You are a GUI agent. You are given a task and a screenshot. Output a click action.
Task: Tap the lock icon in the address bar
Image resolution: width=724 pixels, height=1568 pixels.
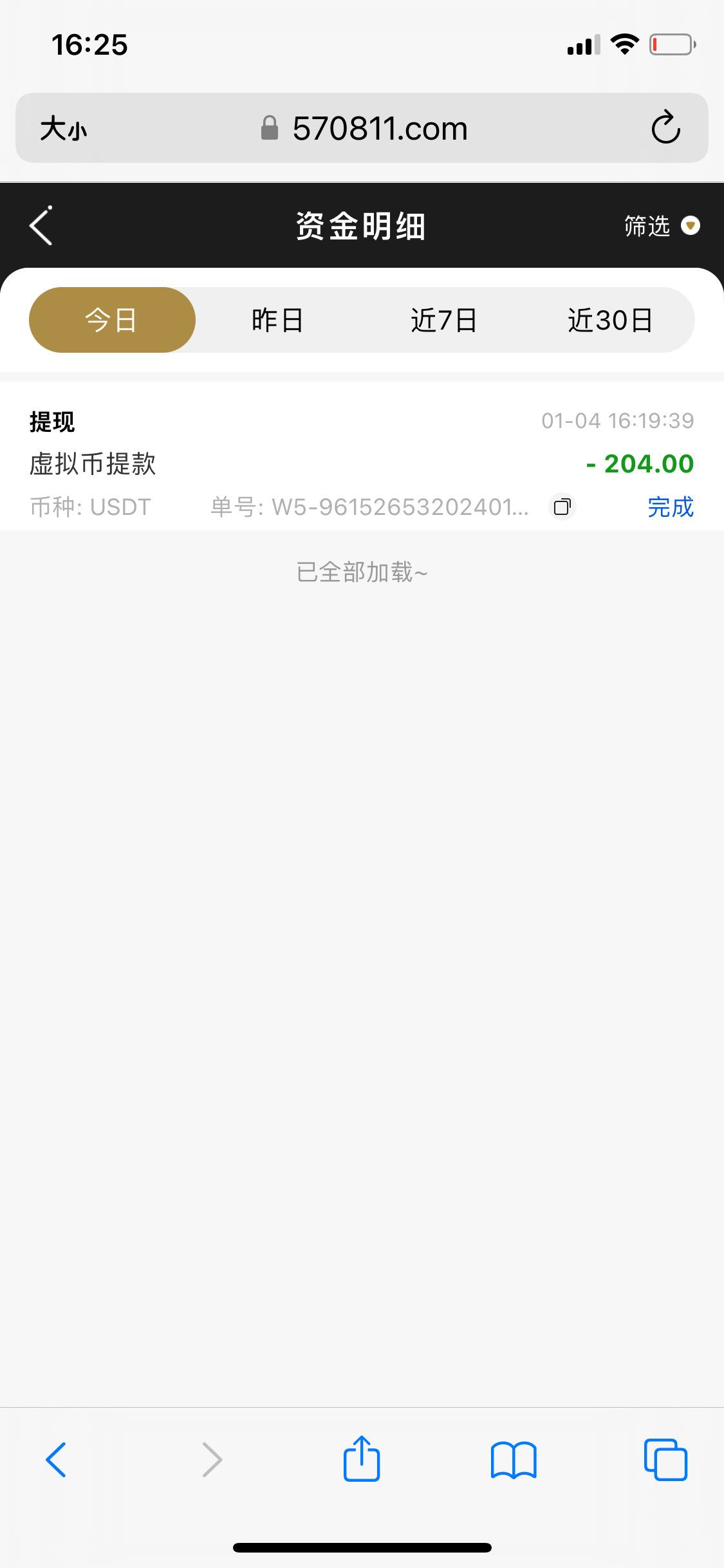tap(270, 127)
